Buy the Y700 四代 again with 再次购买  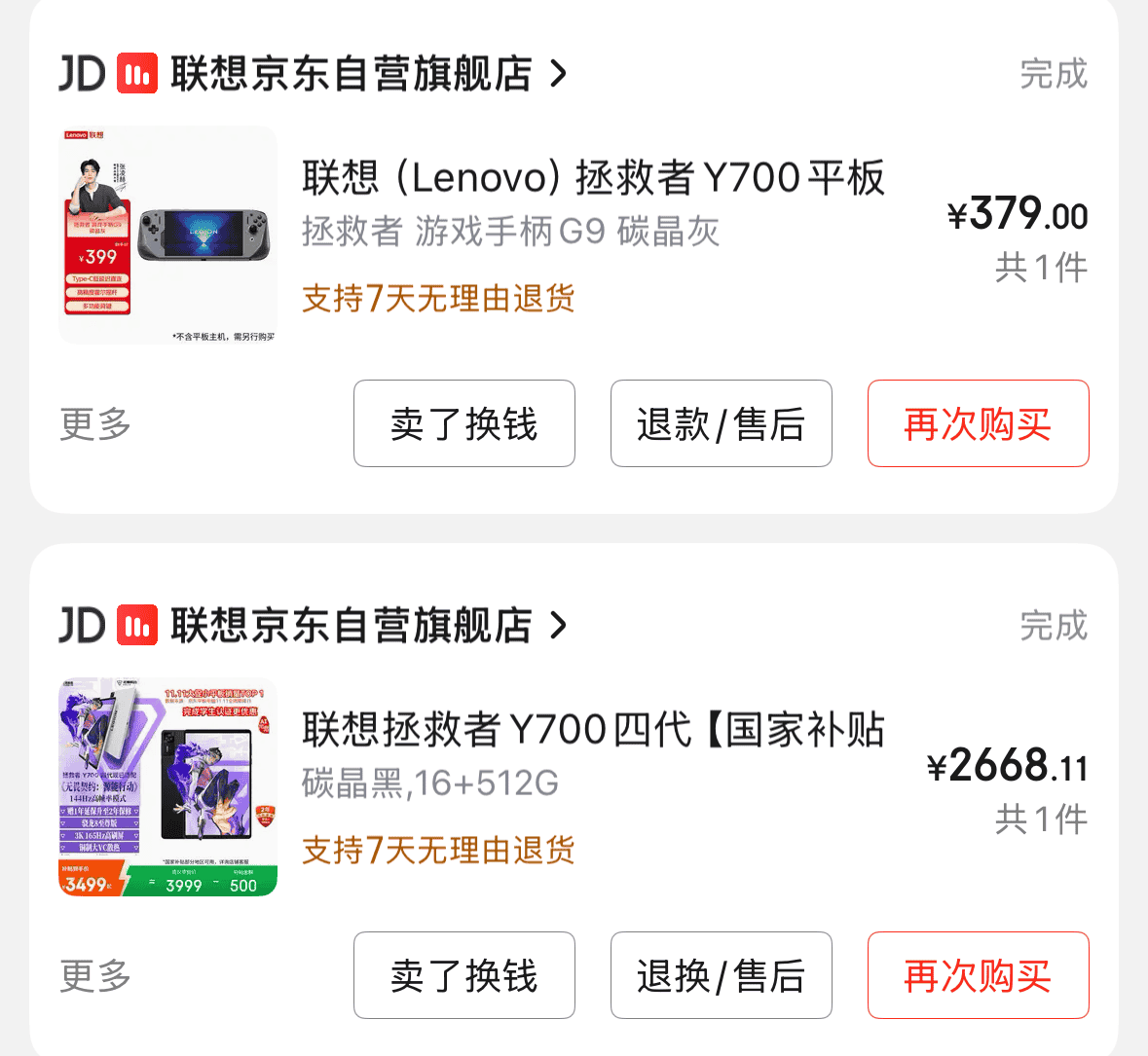click(x=978, y=976)
